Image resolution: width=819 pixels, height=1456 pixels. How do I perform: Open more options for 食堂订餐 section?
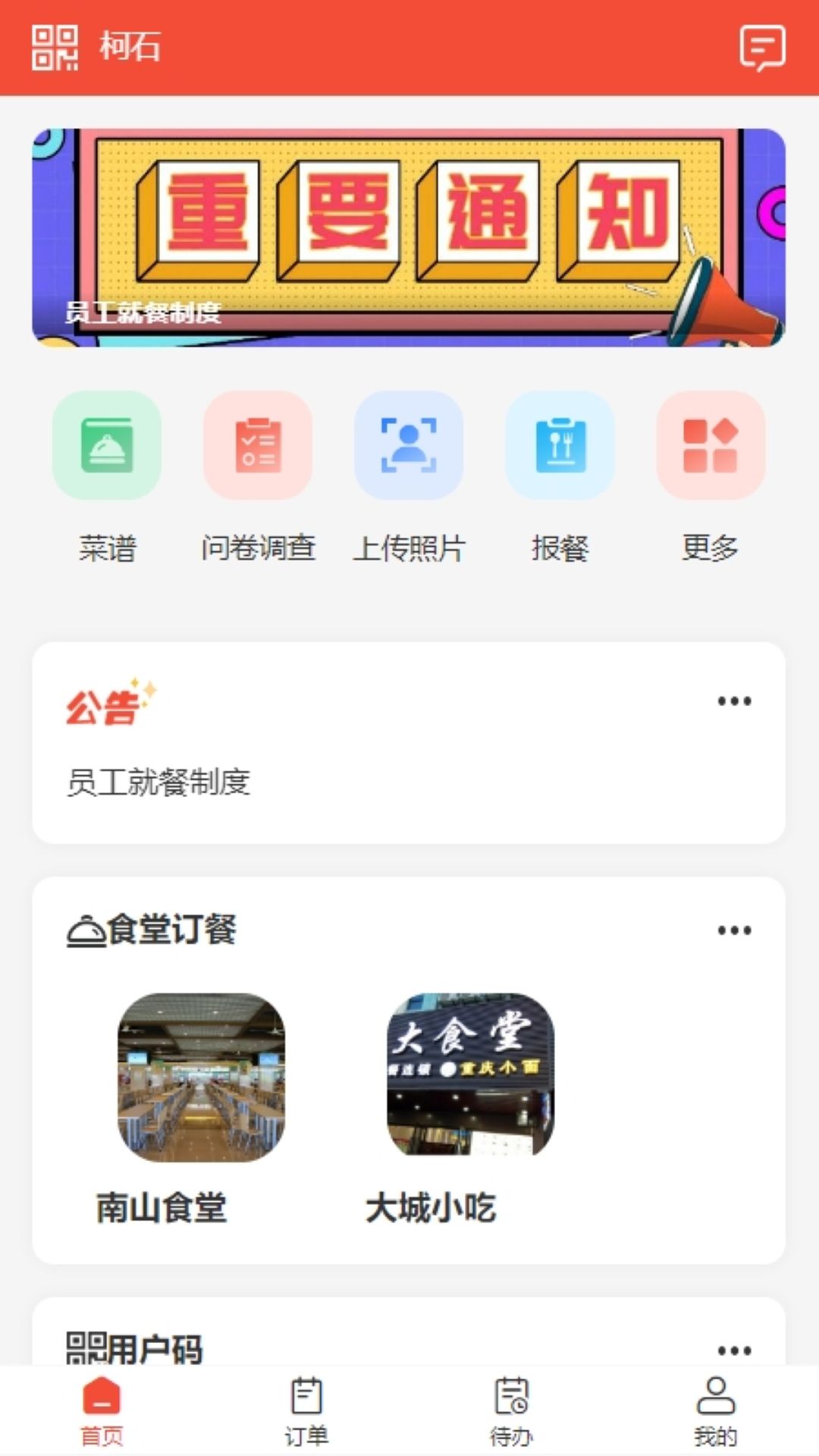(x=734, y=930)
